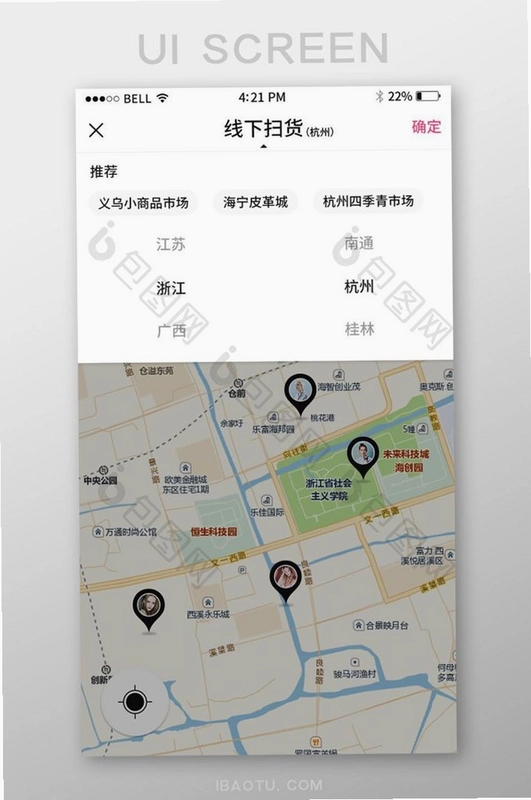Pick the 杭州四季青市场 chip
531x800 pixels.
(x=368, y=201)
